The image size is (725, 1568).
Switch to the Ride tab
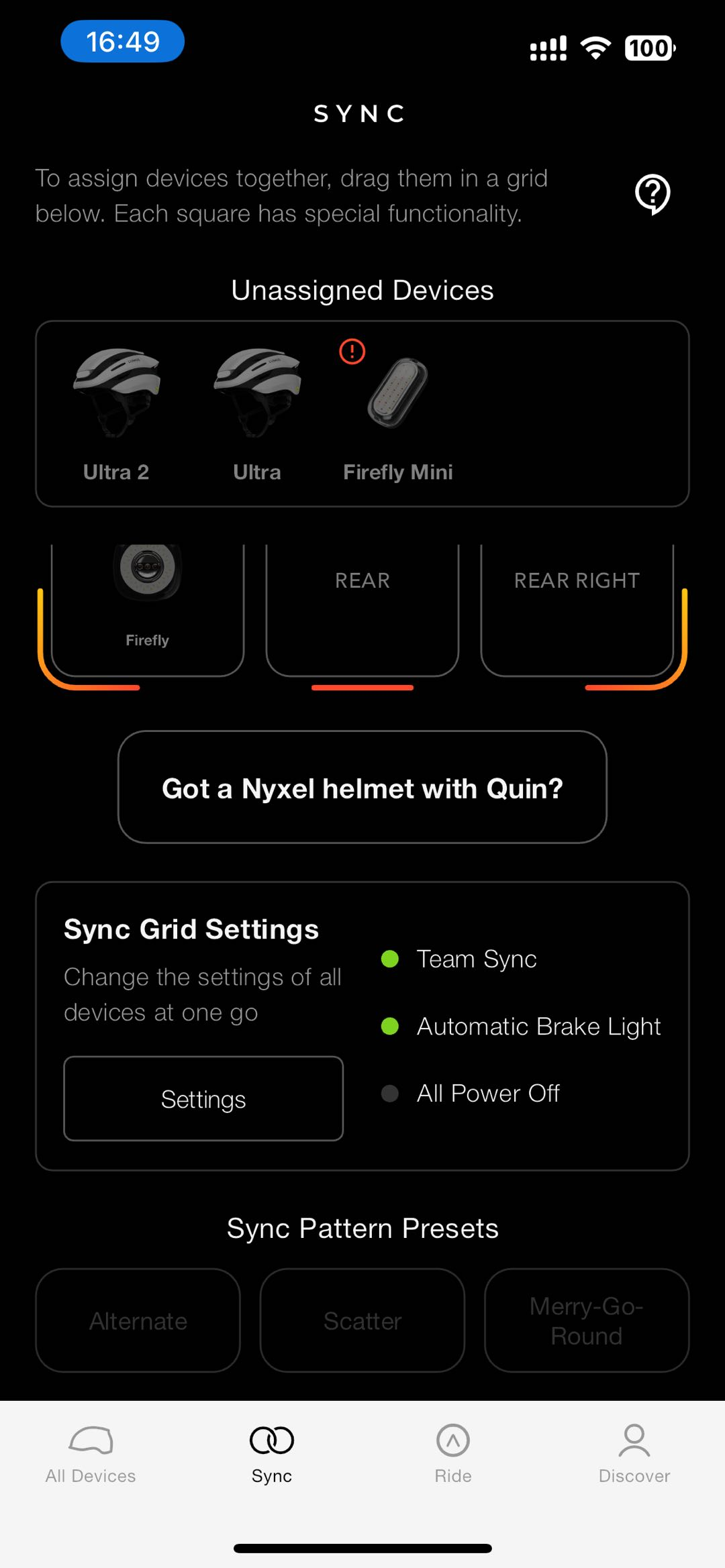(453, 1453)
